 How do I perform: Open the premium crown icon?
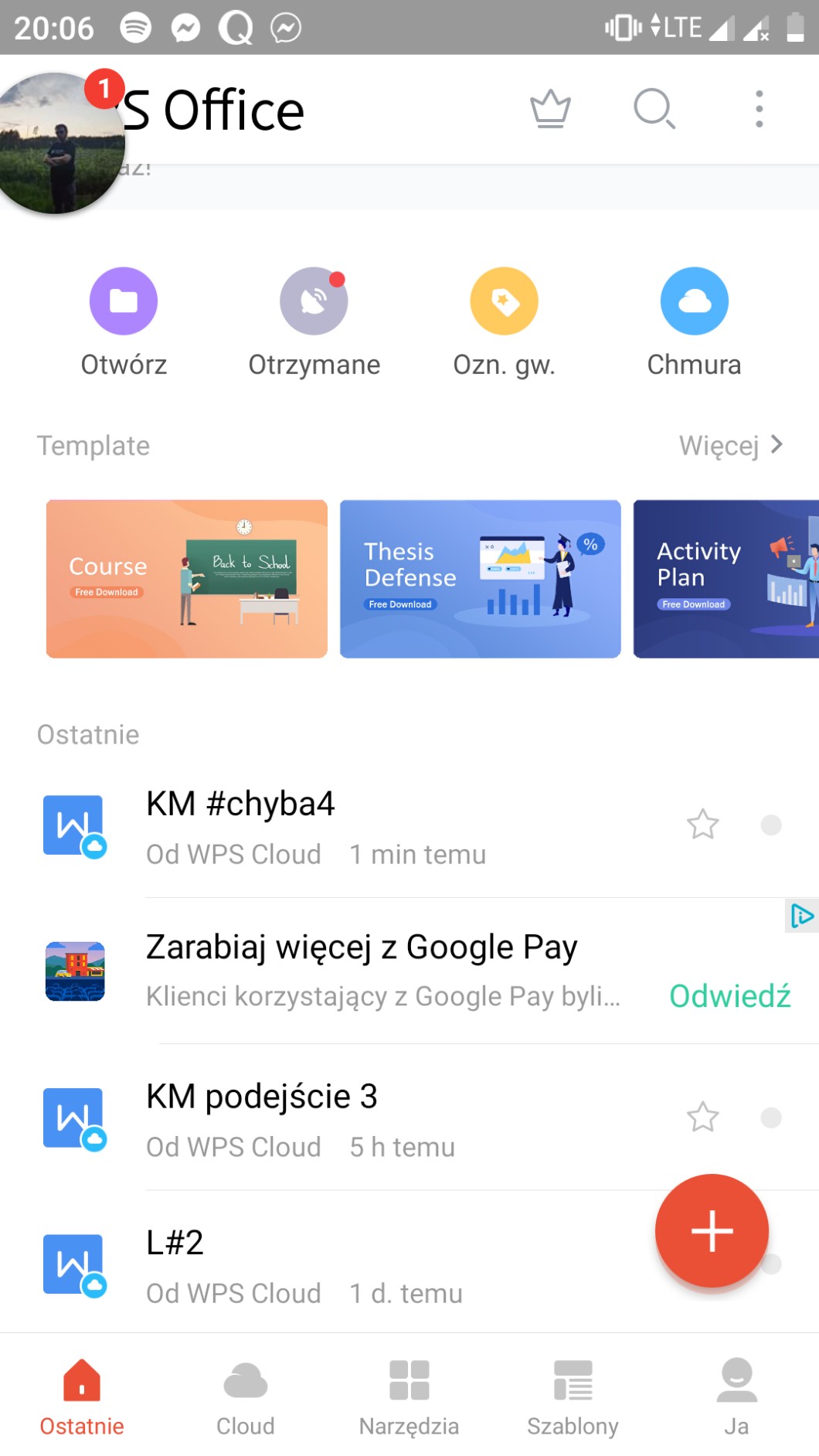(550, 109)
